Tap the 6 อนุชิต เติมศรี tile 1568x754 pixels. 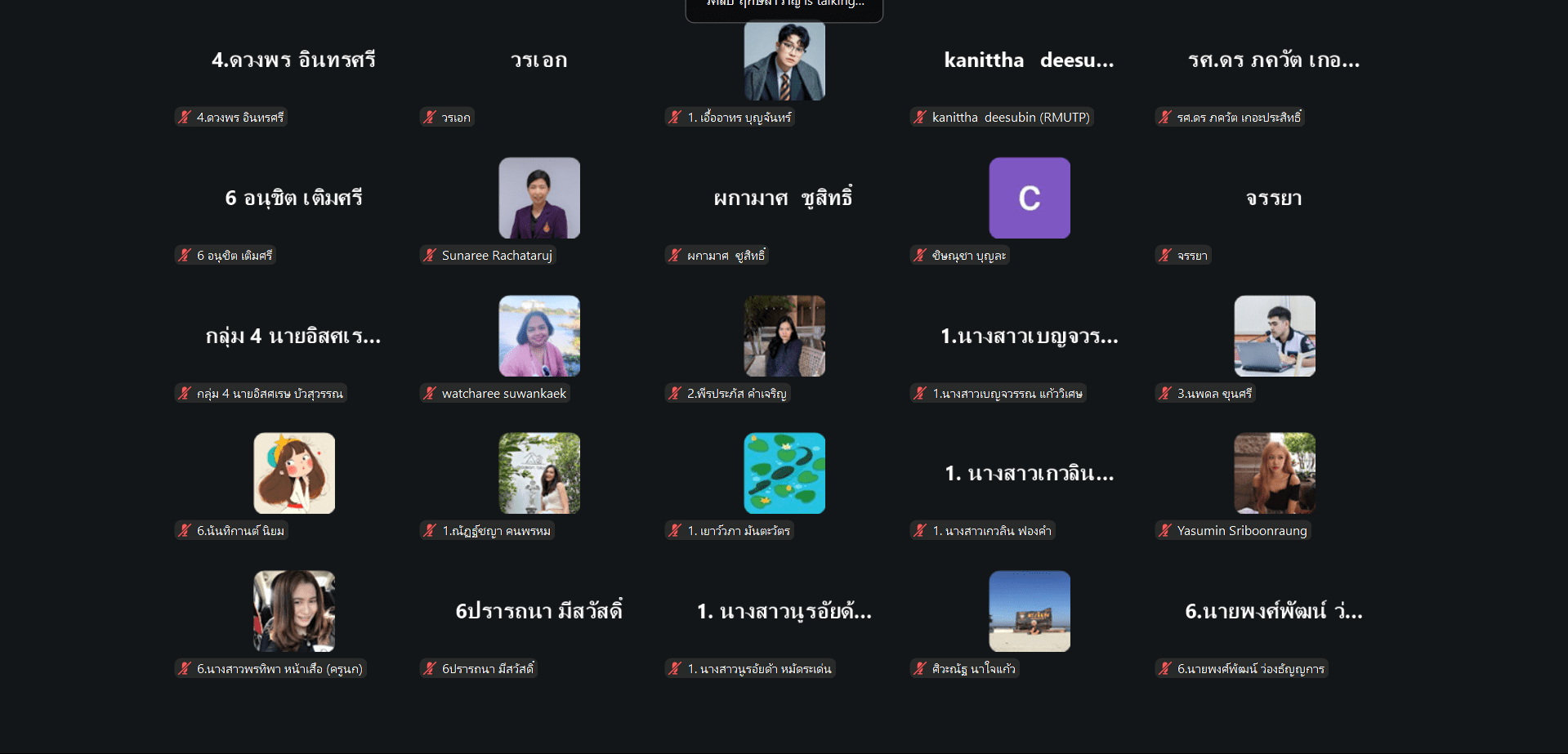pyautogui.click(x=293, y=199)
